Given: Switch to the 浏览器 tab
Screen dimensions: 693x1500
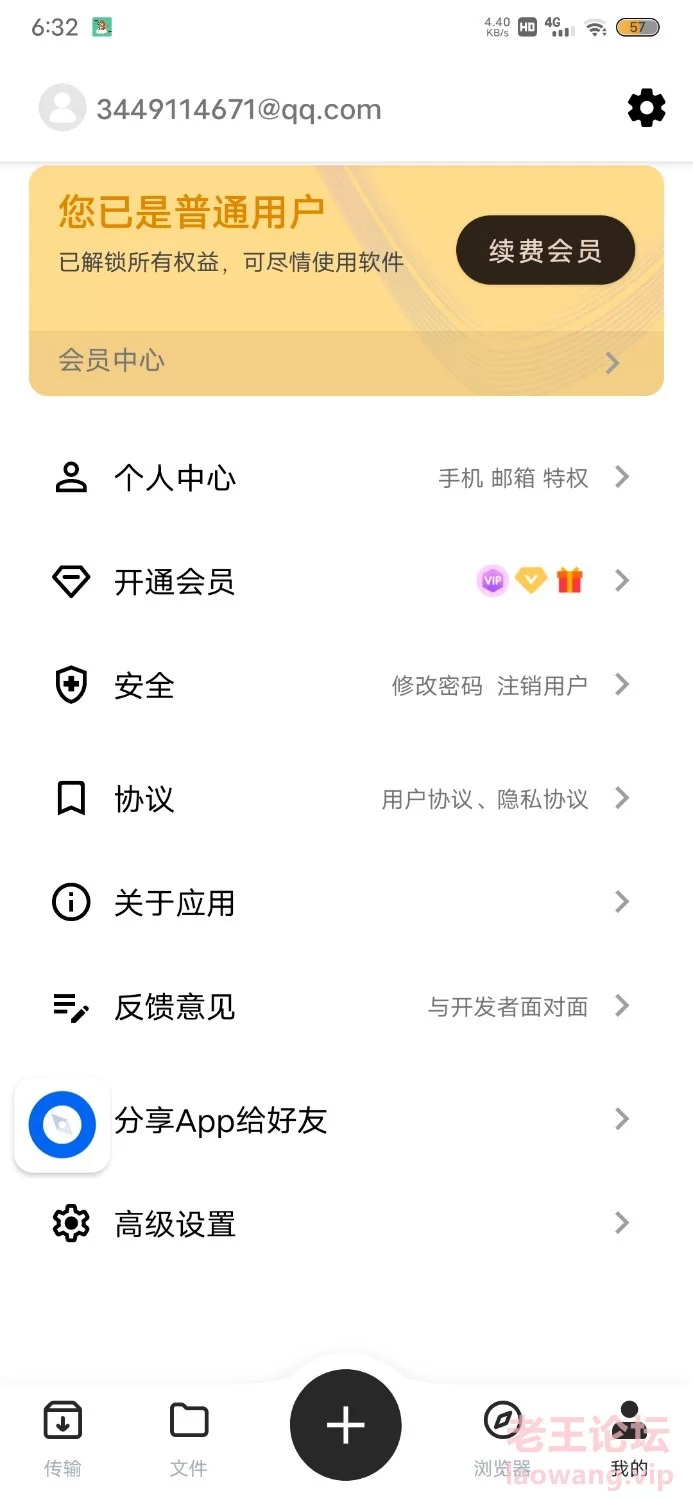Looking at the screenshot, I should click(x=502, y=1438).
